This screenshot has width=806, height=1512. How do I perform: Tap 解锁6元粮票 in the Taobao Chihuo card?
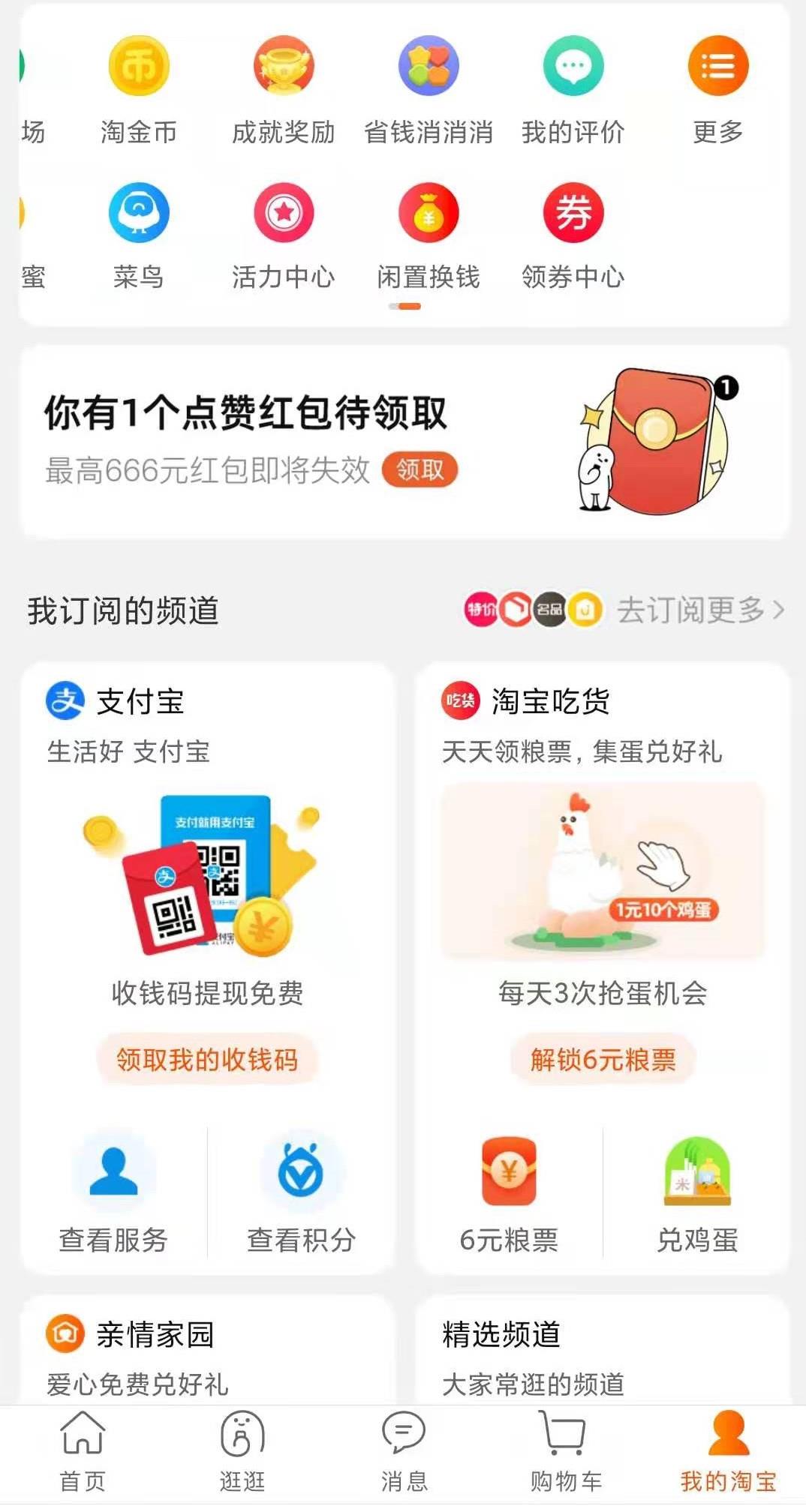(603, 1060)
